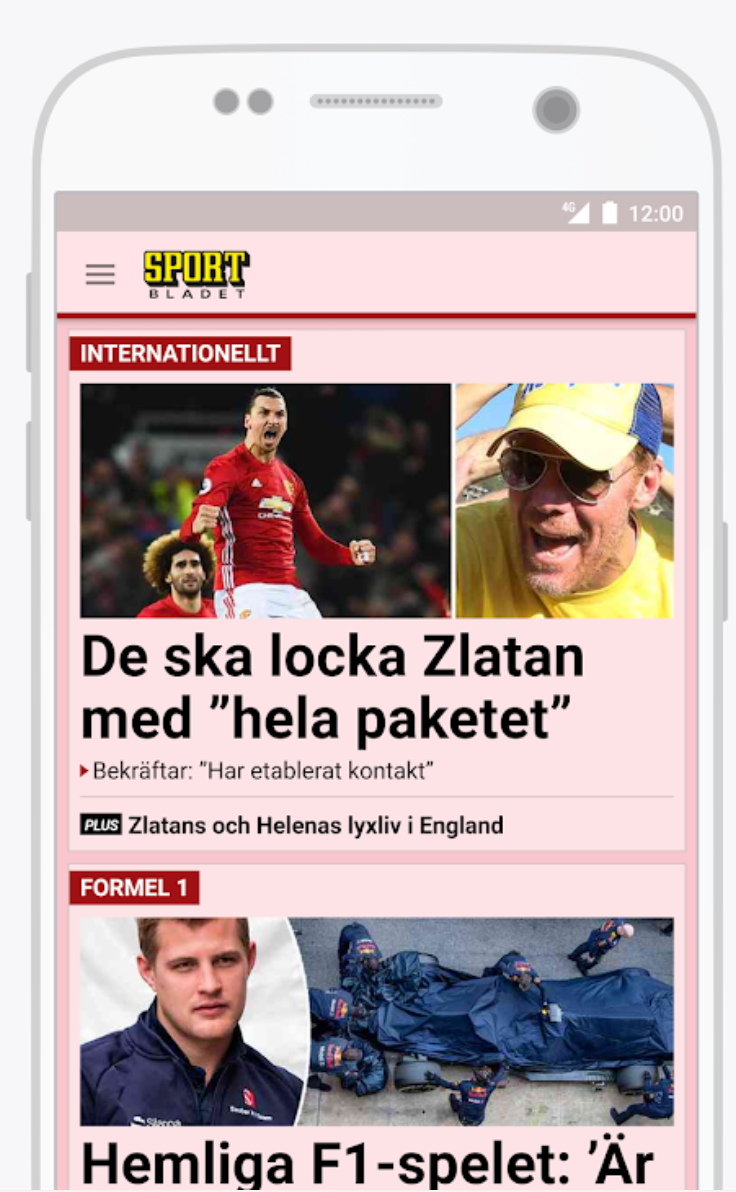736x1192 pixels.
Task: Open the Zlatan "hela paketet" article
Action: pyautogui.click(x=333, y=687)
